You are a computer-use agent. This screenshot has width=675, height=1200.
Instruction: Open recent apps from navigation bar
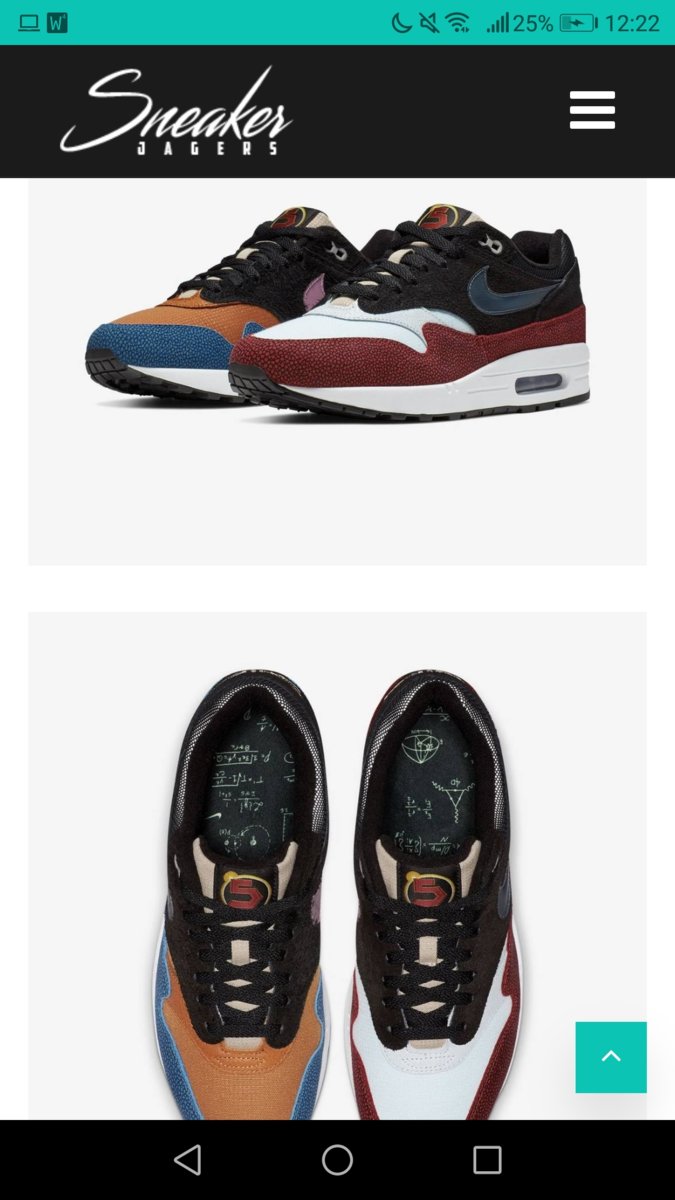487,1160
